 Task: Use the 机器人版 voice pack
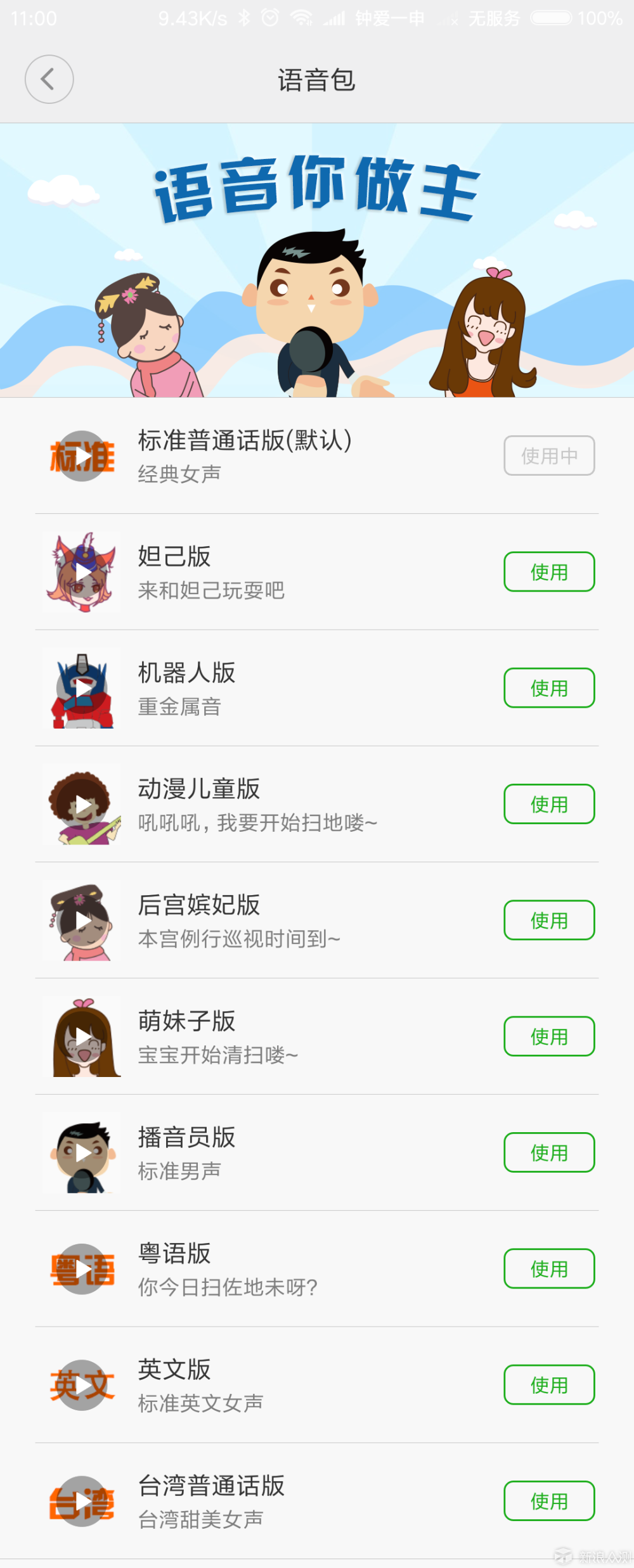tap(549, 687)
